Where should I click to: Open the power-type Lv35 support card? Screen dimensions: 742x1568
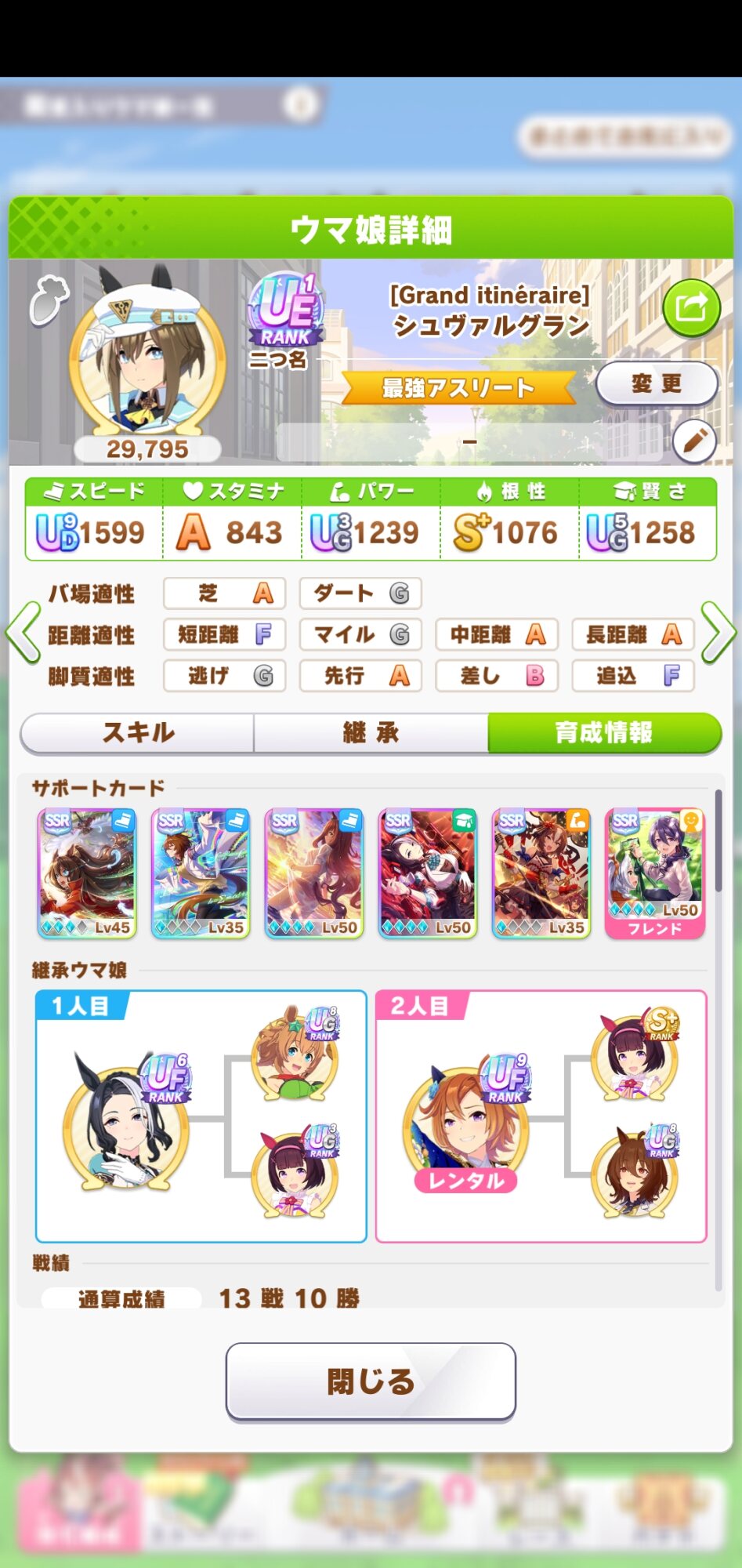541,873
